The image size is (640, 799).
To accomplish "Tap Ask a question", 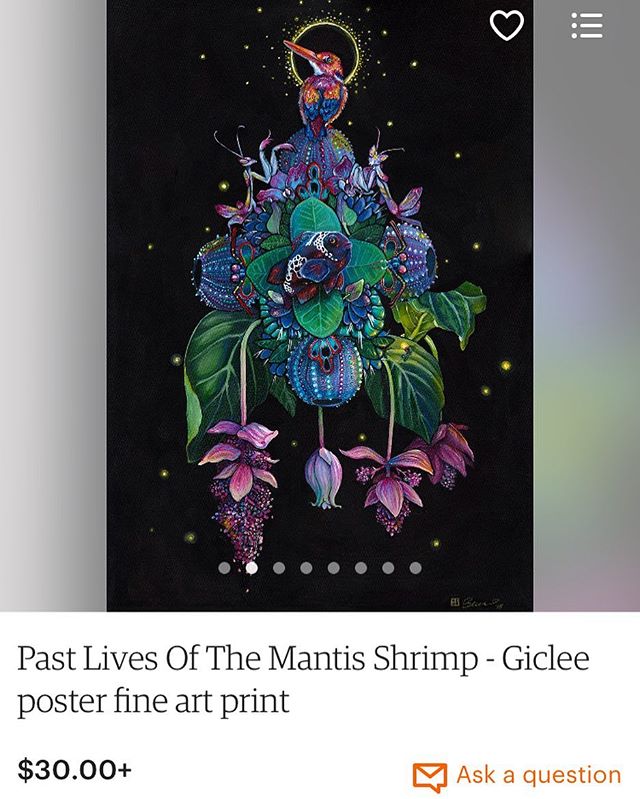I will [517, 775].
